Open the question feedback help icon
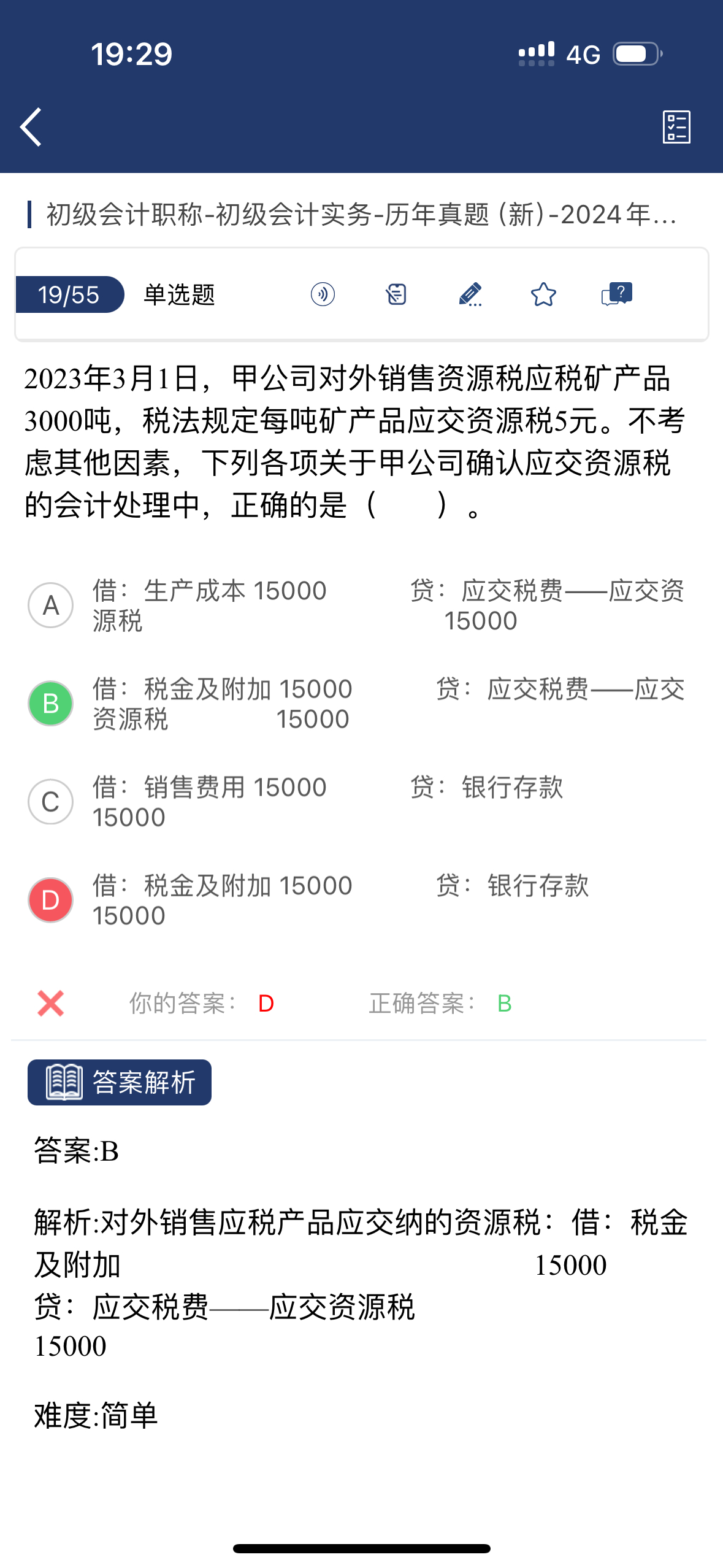Viewport: 723px width, 1568px height. [617, 294]
